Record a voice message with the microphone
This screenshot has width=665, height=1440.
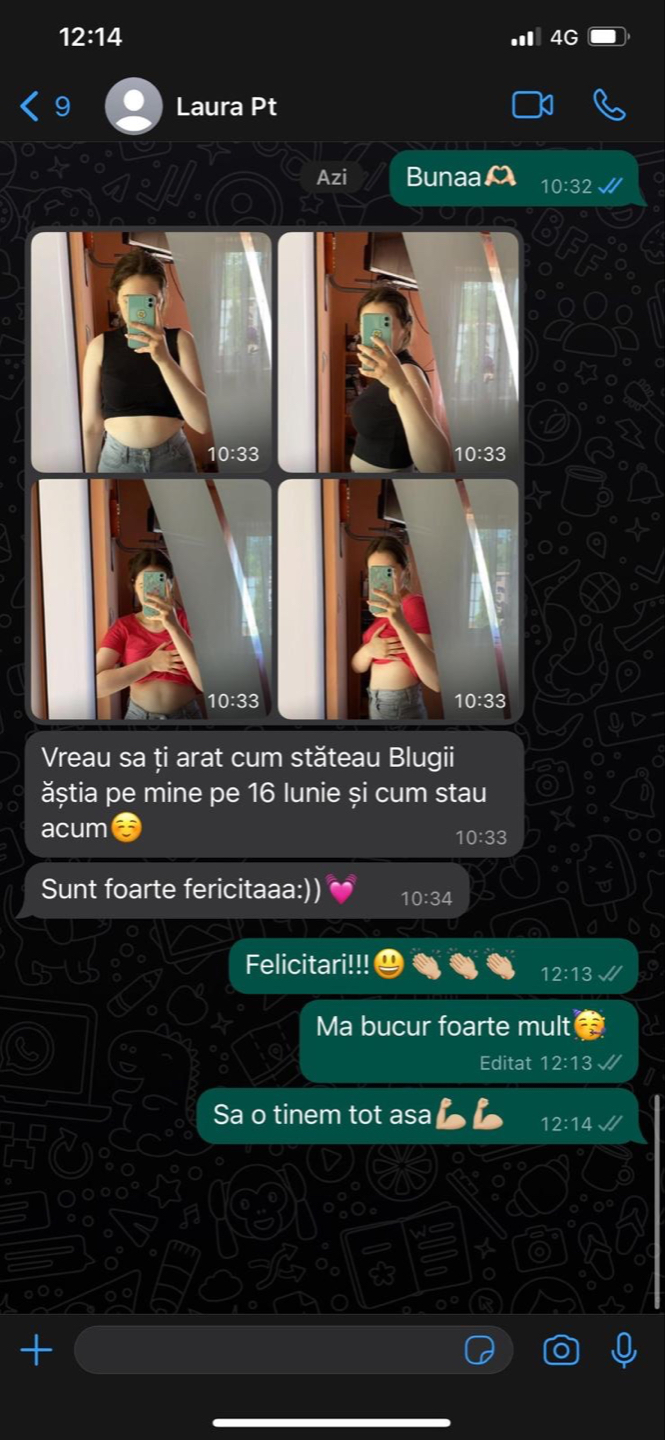coord(624,1351)
